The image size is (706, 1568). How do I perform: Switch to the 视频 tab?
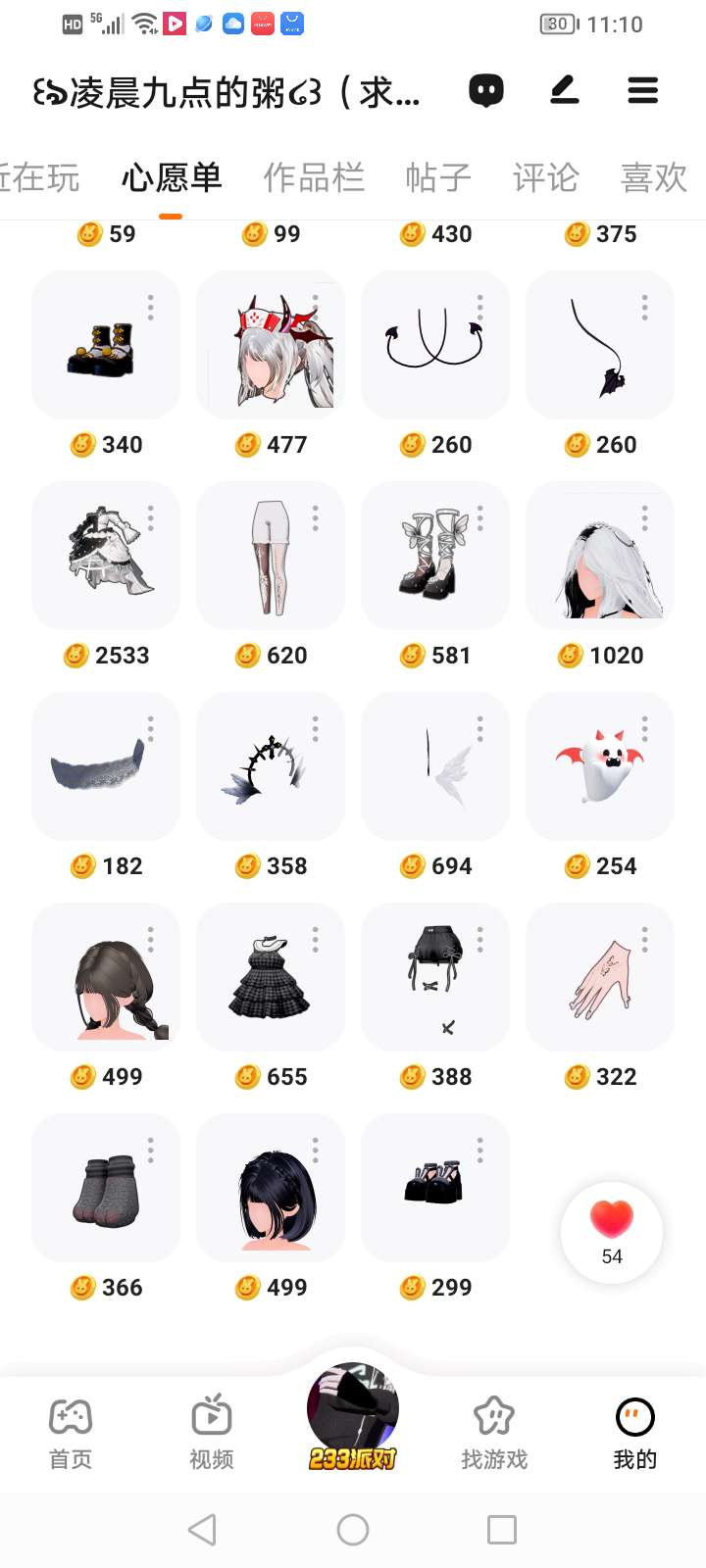pos(212,1433)
